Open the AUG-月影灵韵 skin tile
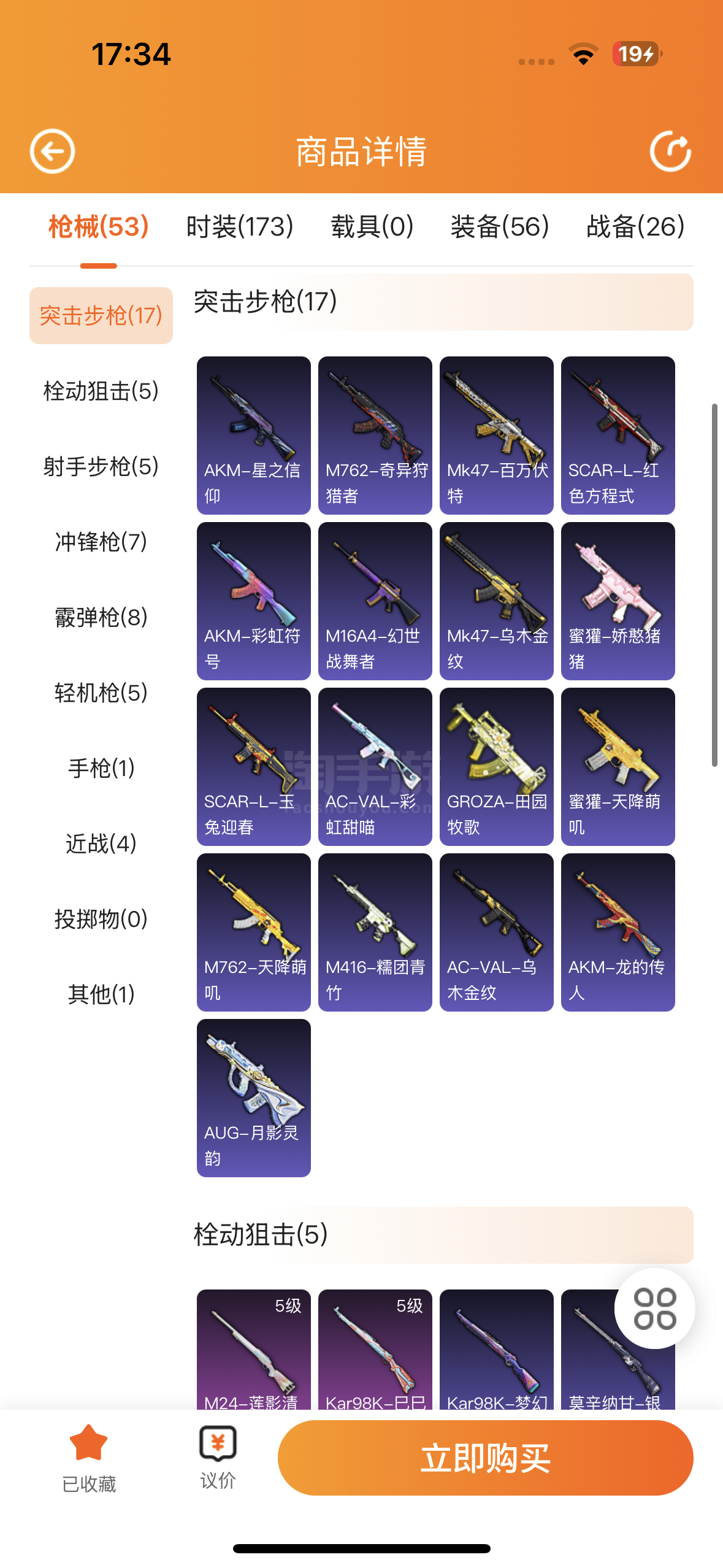This screenshot has height=1568, width=723. (x=254, y=1098)
